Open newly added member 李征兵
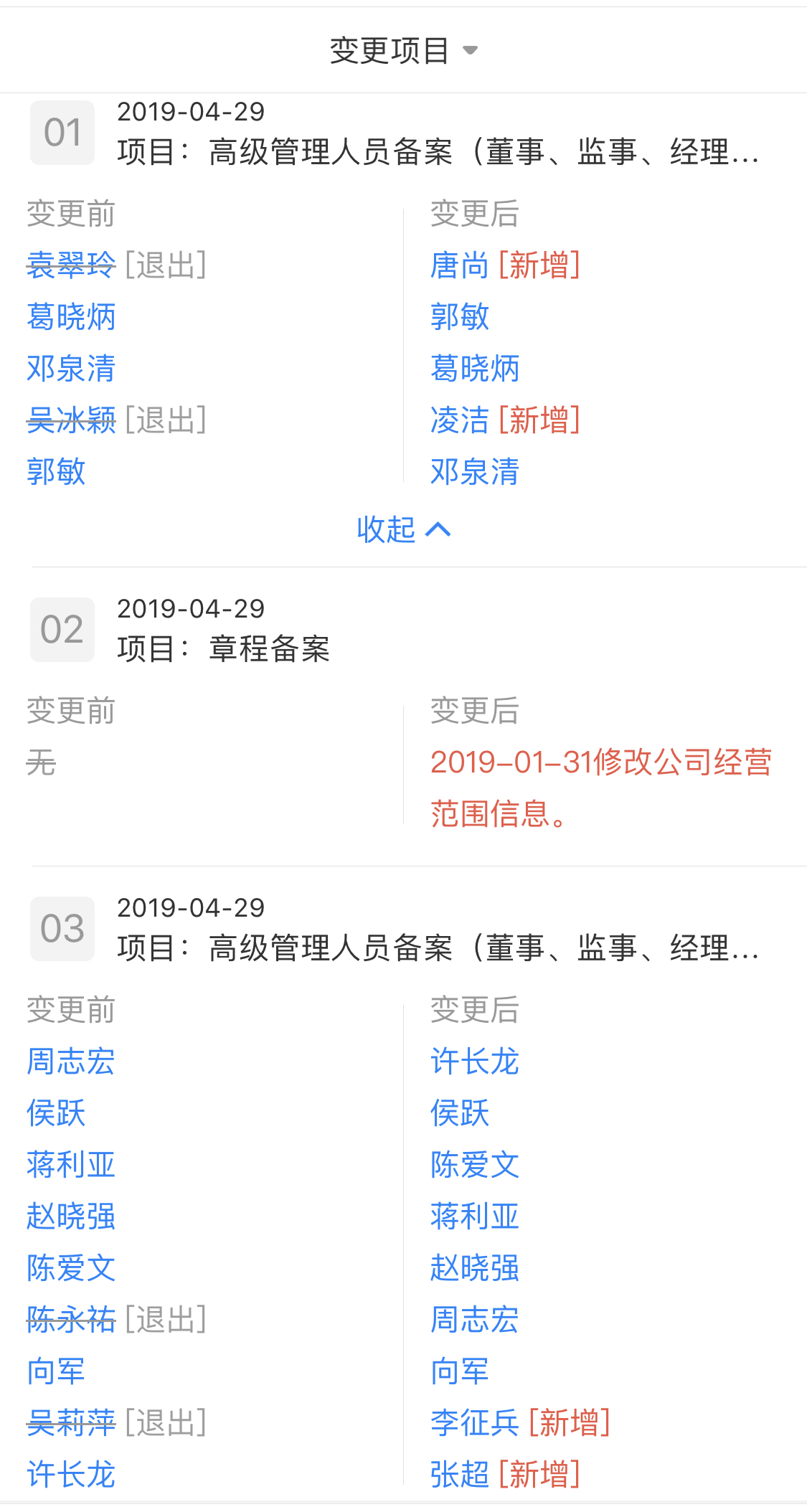Viewport: 807px width, 1512px height. coord(475,1423)
